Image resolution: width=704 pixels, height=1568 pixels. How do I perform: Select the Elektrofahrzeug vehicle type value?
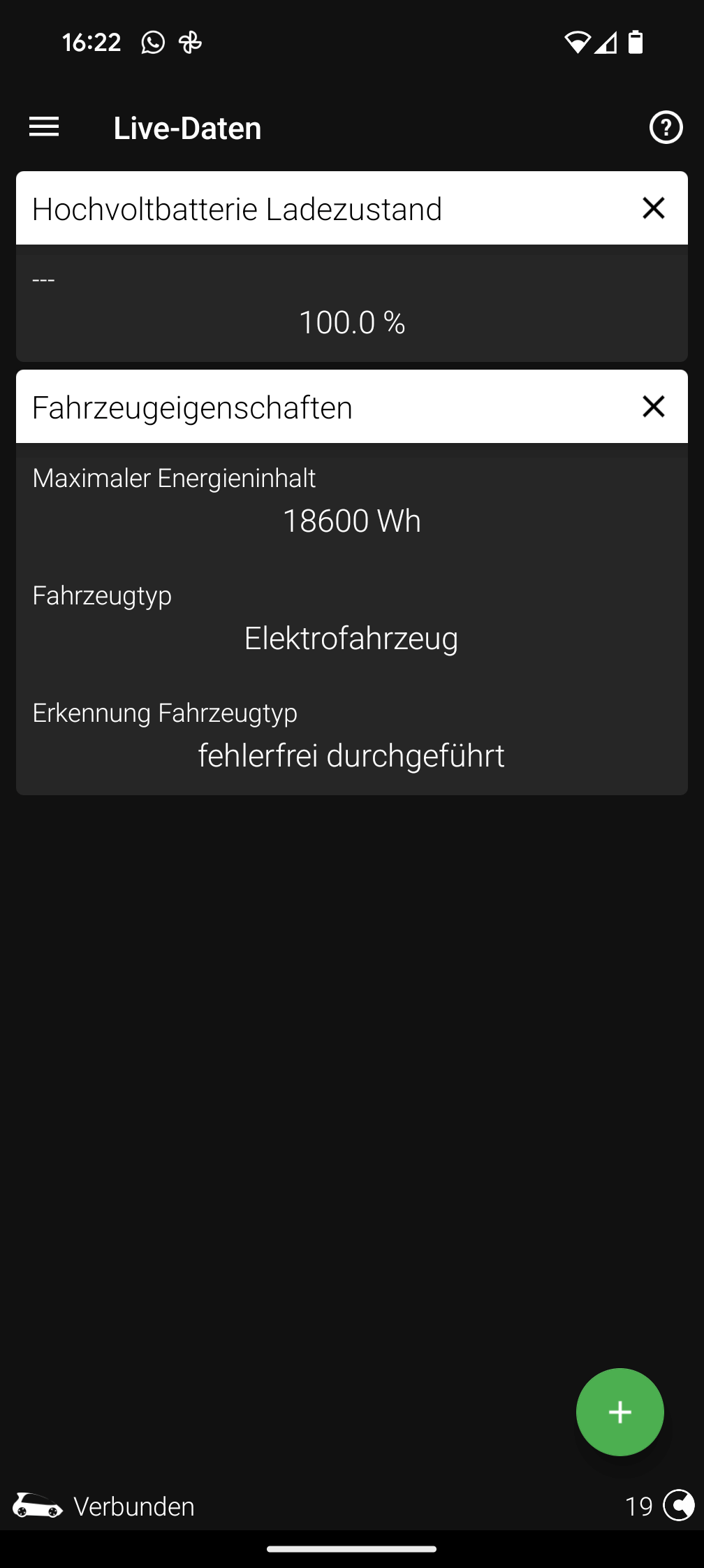[351, 638]
